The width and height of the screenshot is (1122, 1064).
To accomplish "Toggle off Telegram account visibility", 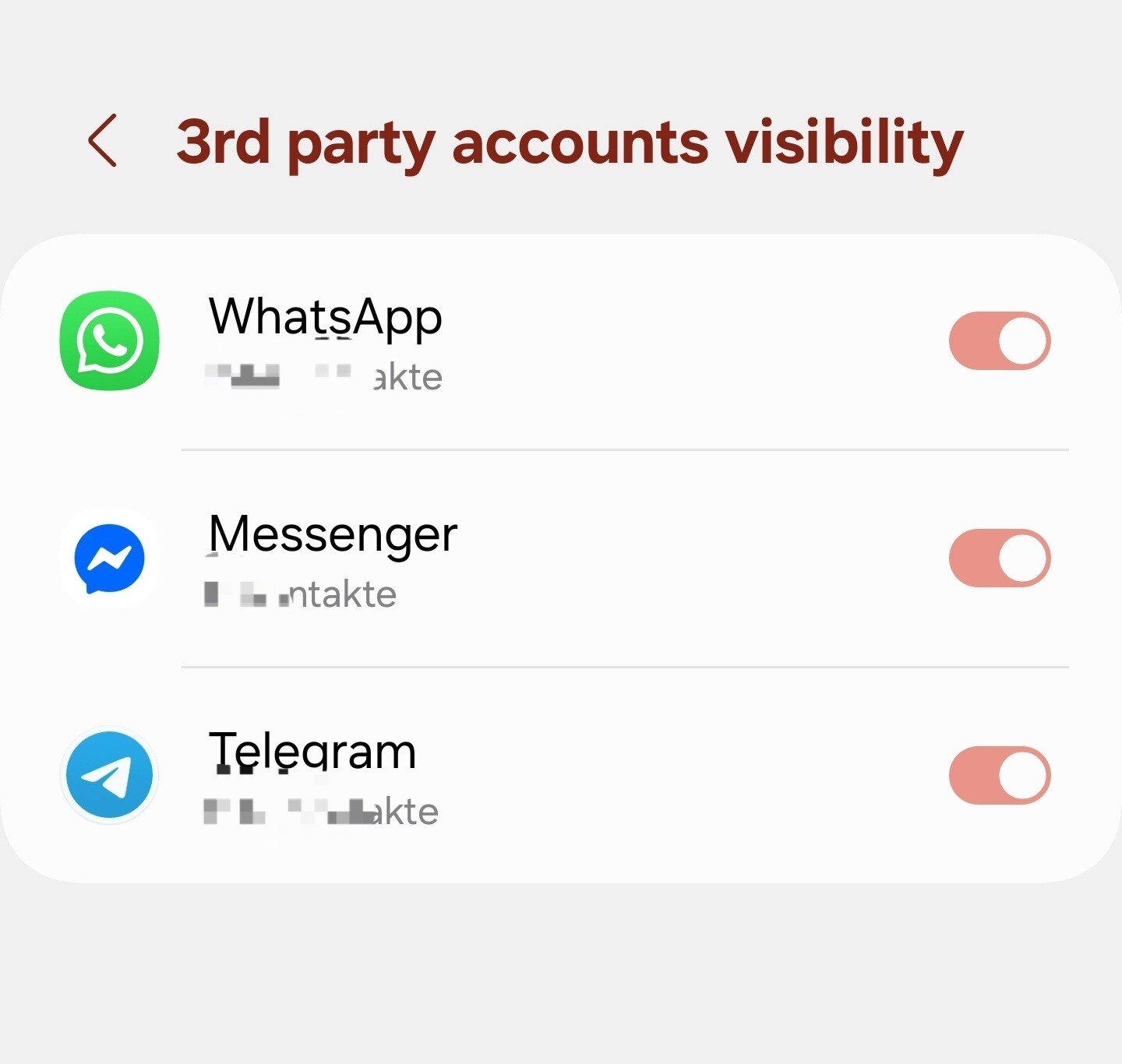I will (999, 775).
